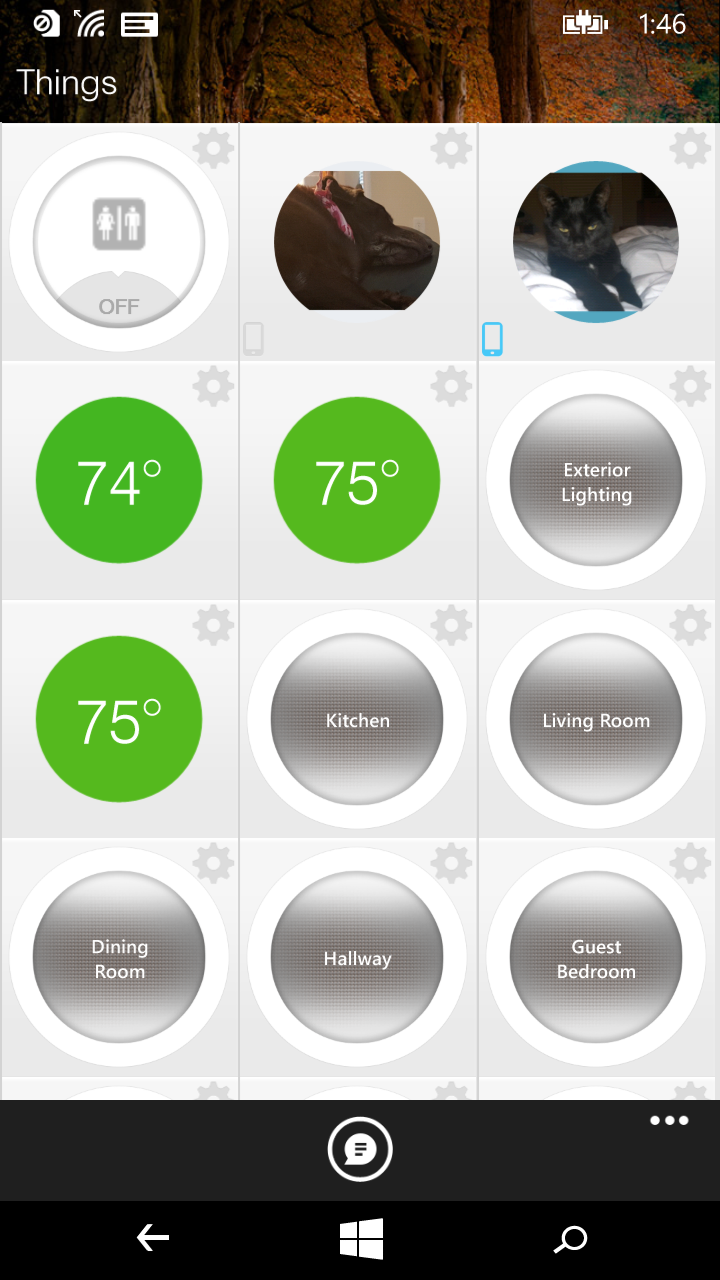The image size is (720, 1280).
Task: Toggle the Guest Bedroom light
Action: point(596,957)
